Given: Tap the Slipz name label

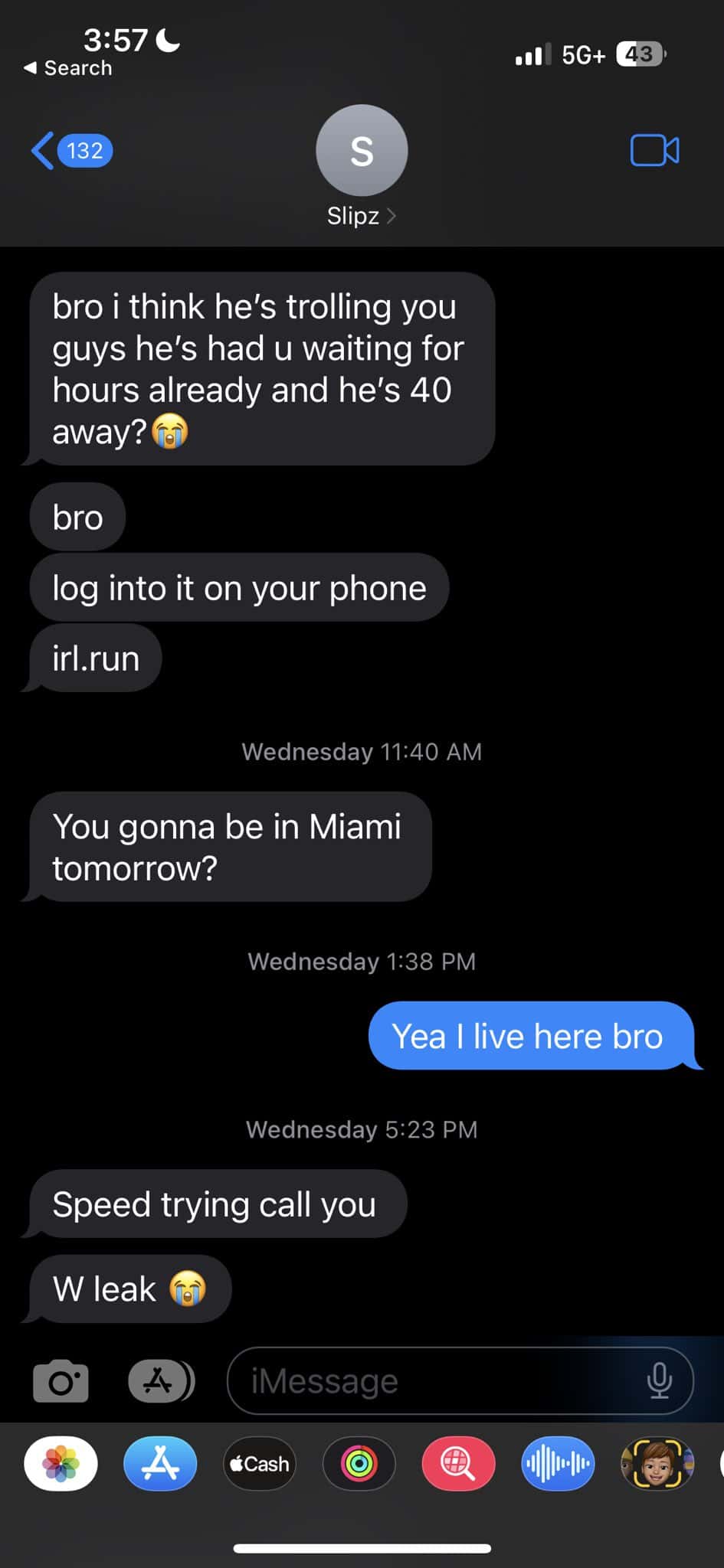Looking at the screenshot, I should click(x=352, y=216).
